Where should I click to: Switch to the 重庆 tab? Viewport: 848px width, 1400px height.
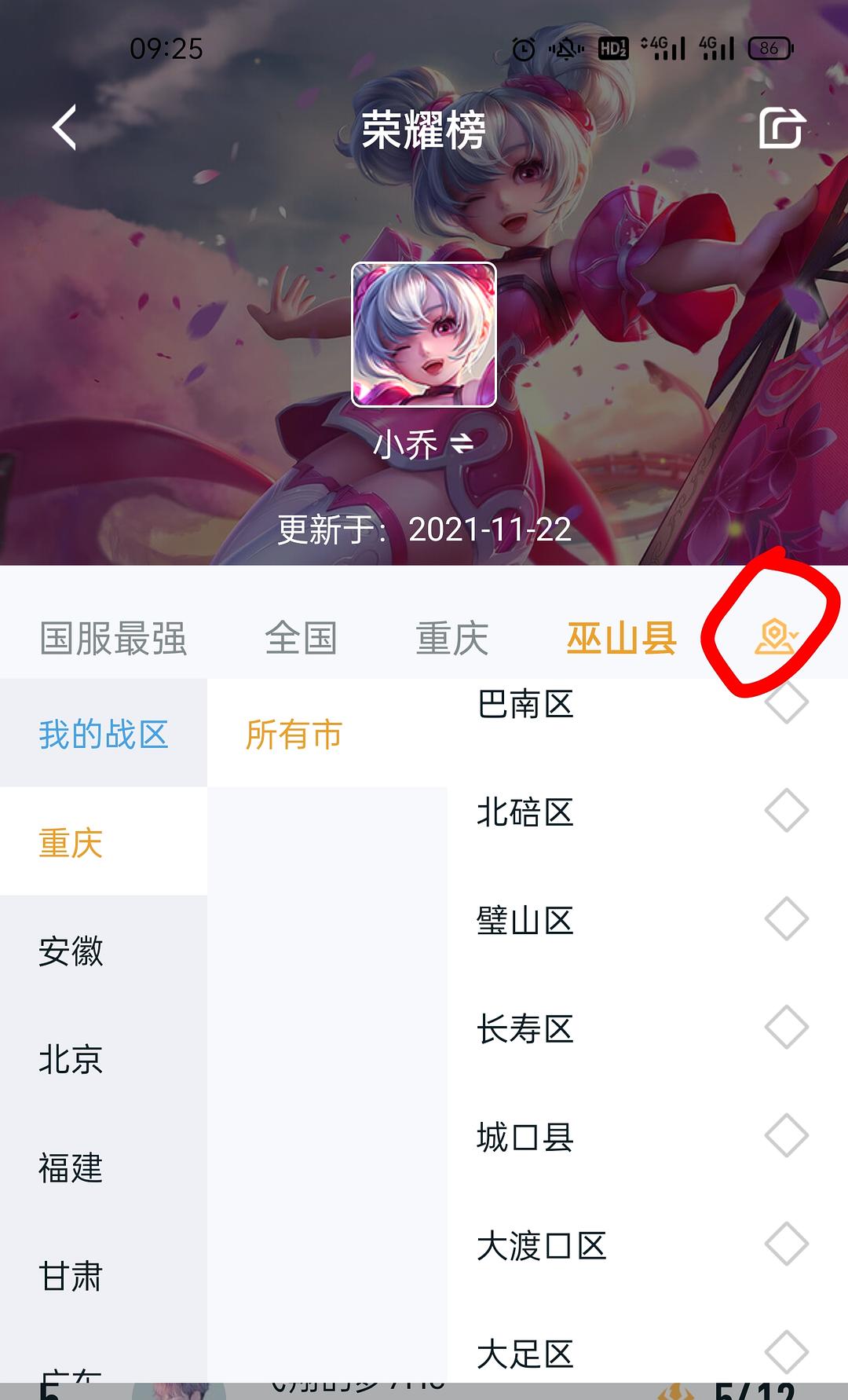pos(451,638)
